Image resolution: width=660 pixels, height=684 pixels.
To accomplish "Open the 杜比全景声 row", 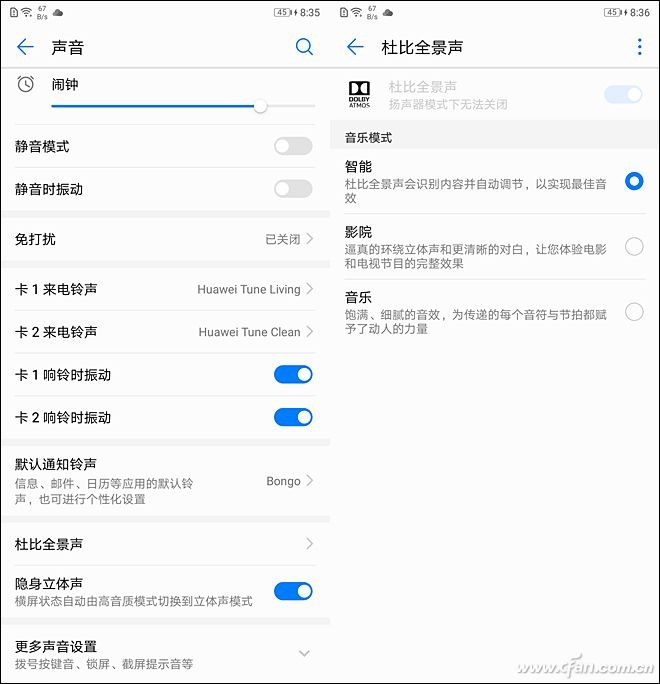I will tap(165, 544).
